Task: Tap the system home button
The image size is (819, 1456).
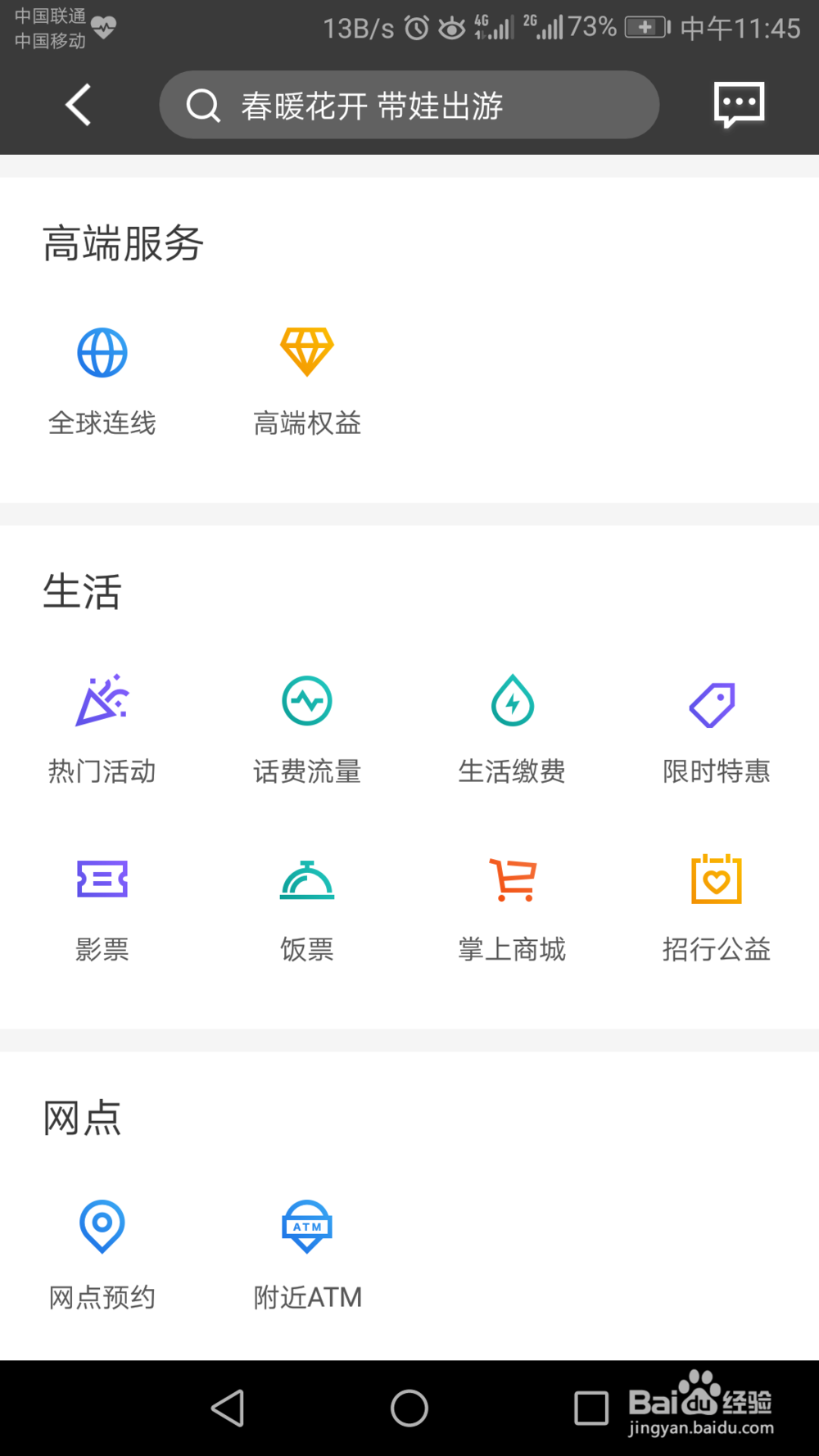Action: (409, 1409)
